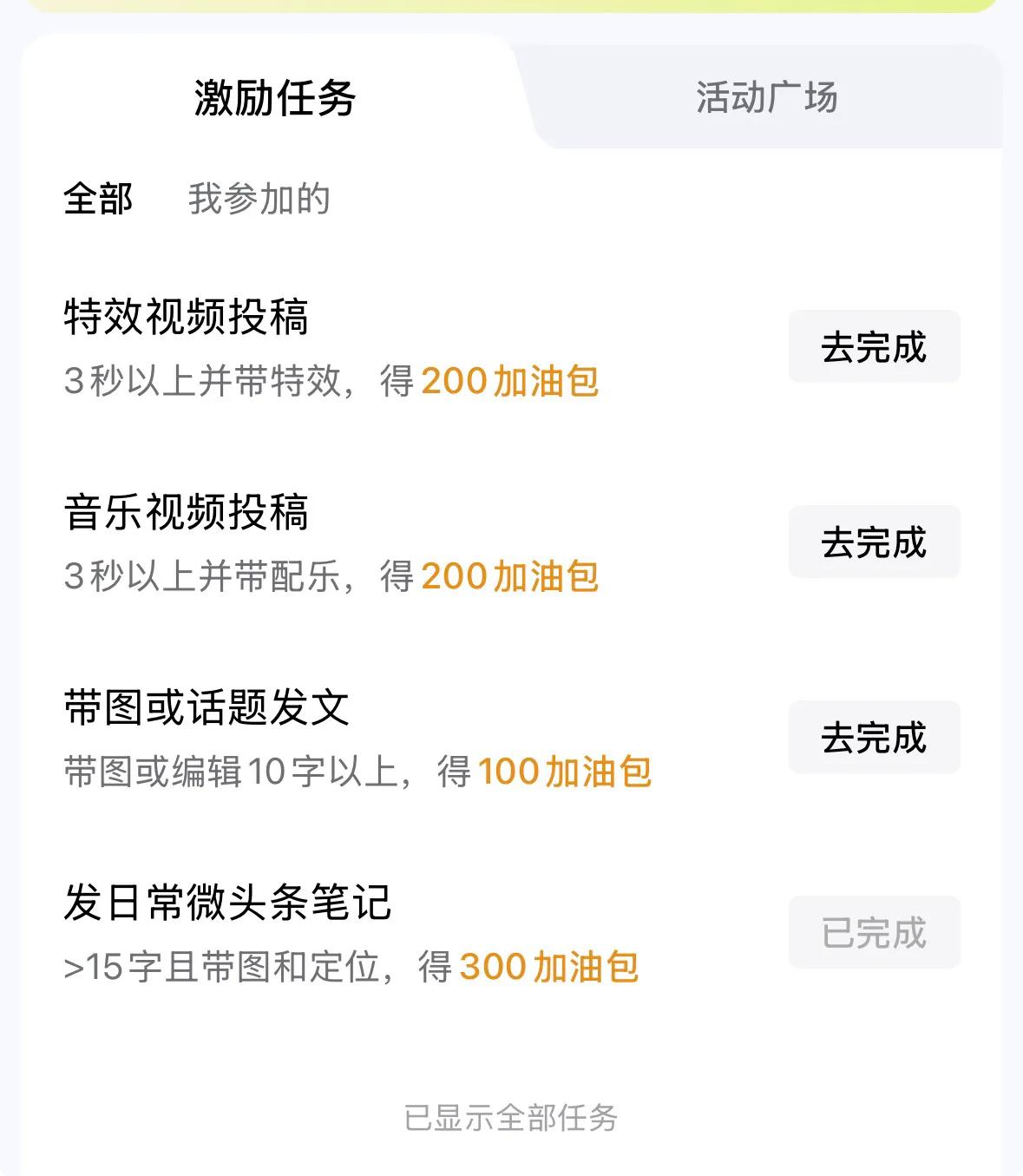This screenshot has width=1023, height=1176.
Task: Click 去完成 for 特效视频投稿 task
Action: pos(874,345)
